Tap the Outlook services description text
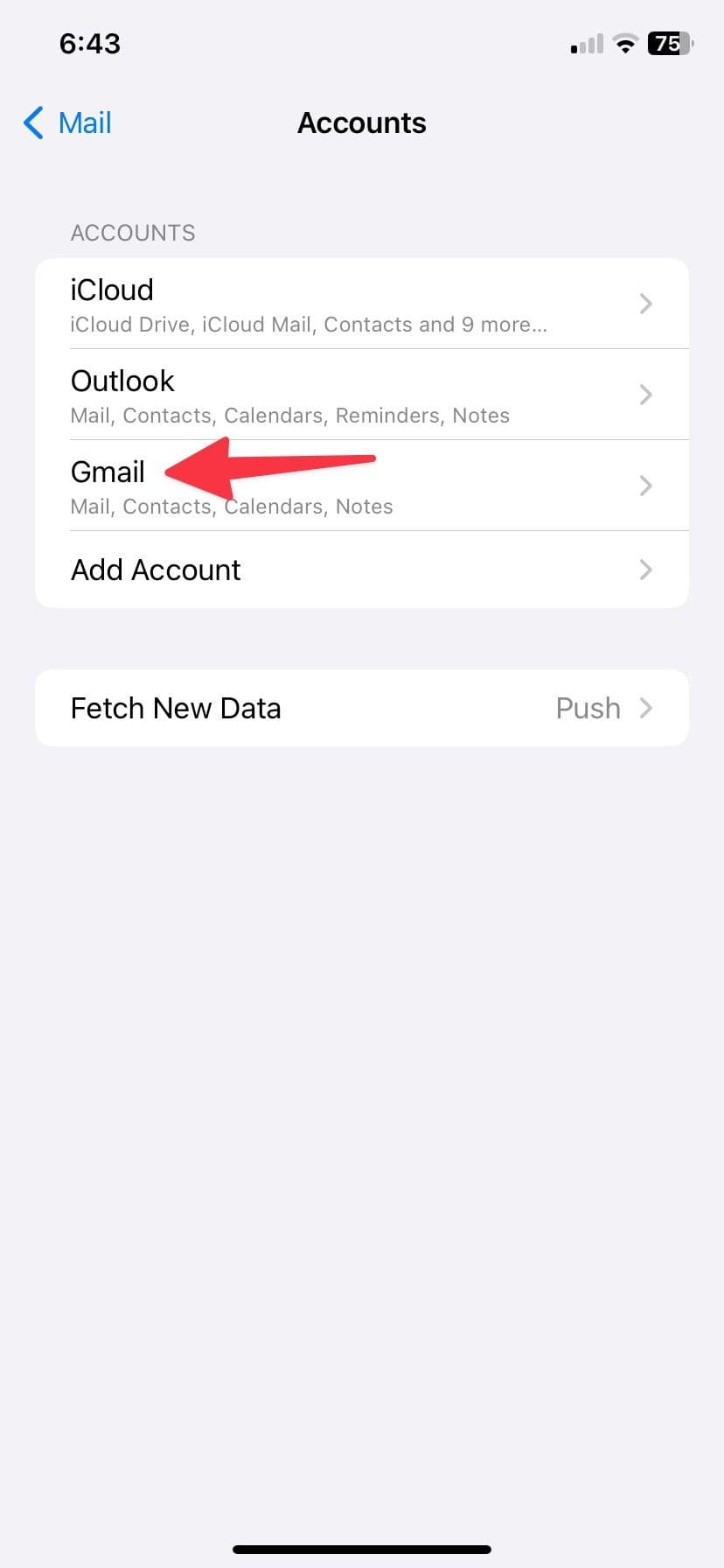This screenshot has width=724, height=1568. point(289,416)
